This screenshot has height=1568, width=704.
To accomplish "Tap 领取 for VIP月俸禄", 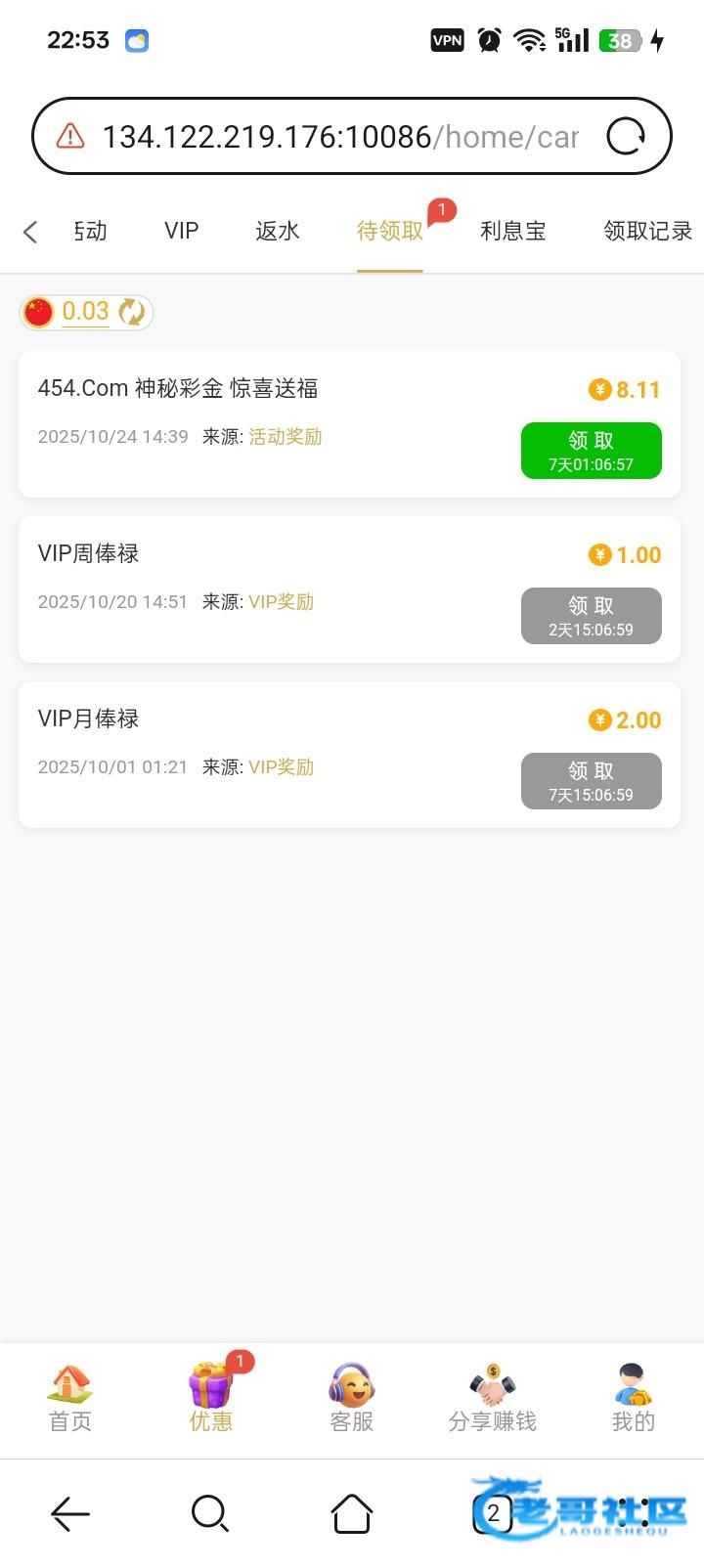I will [592, 781].
